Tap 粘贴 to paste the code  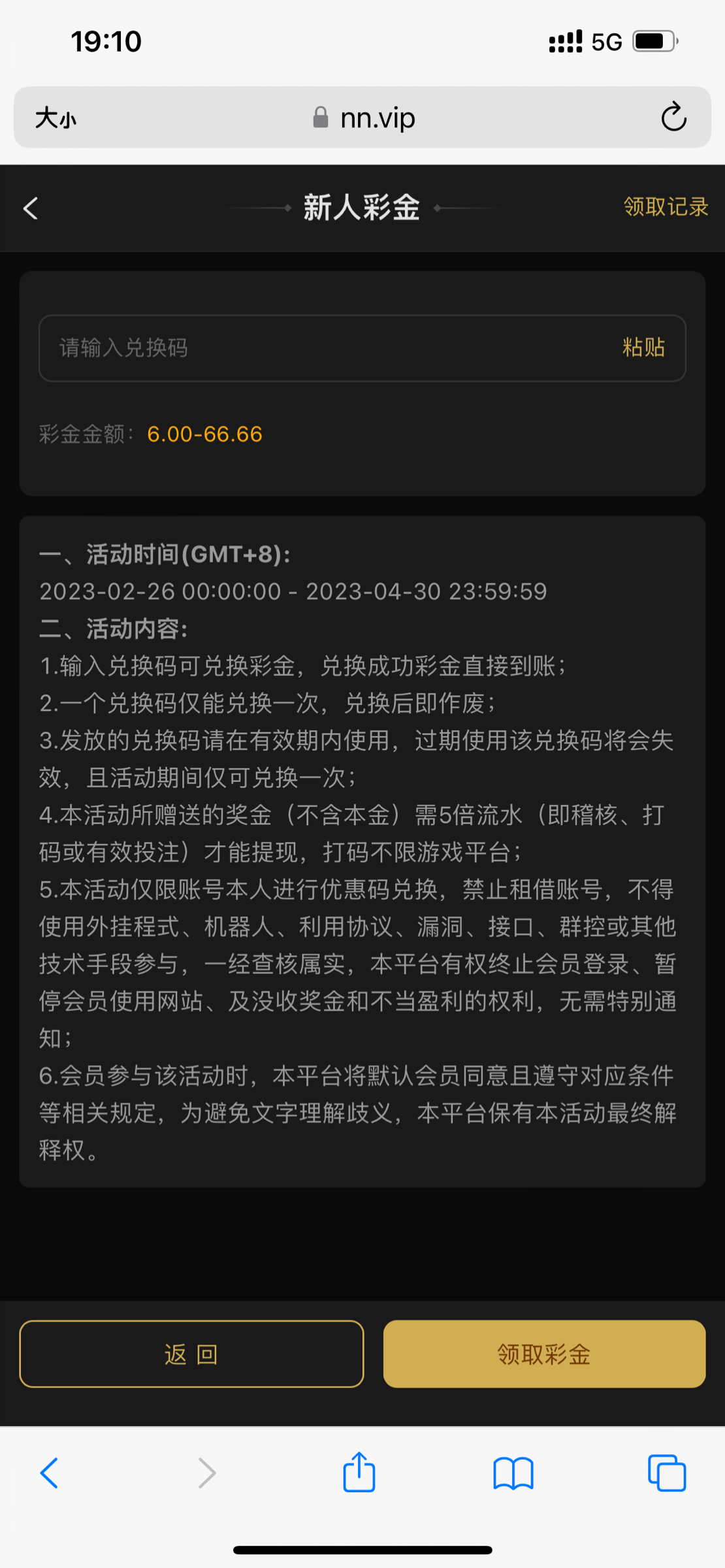tap(643, 348)
